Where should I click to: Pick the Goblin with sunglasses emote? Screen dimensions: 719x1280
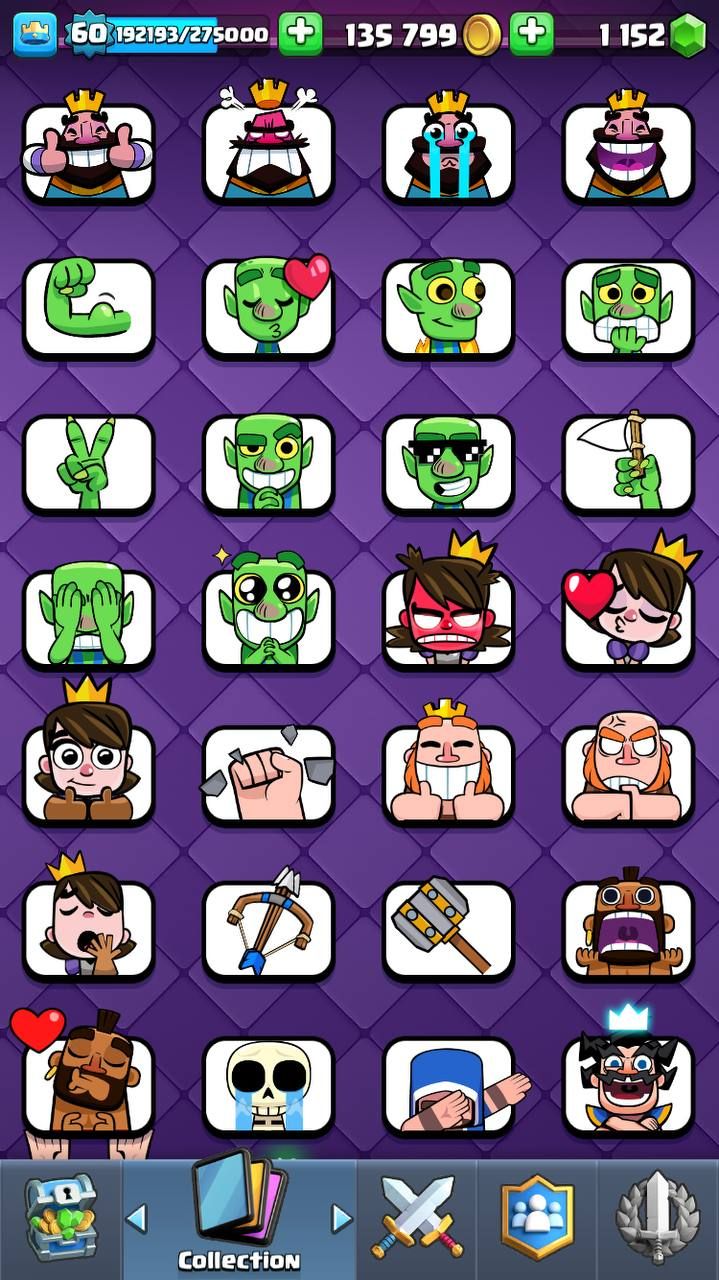point(448,463)
